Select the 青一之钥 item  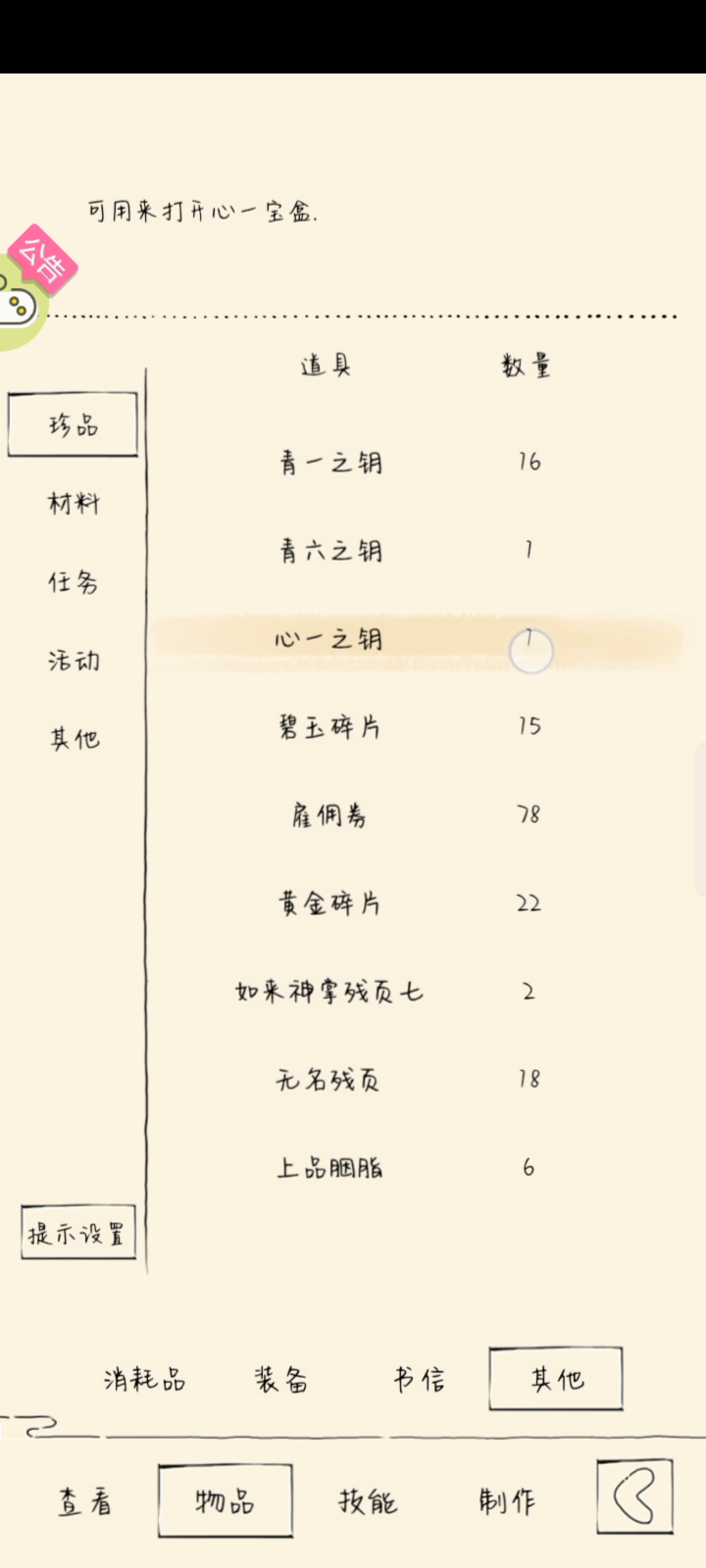pos(417,462)
